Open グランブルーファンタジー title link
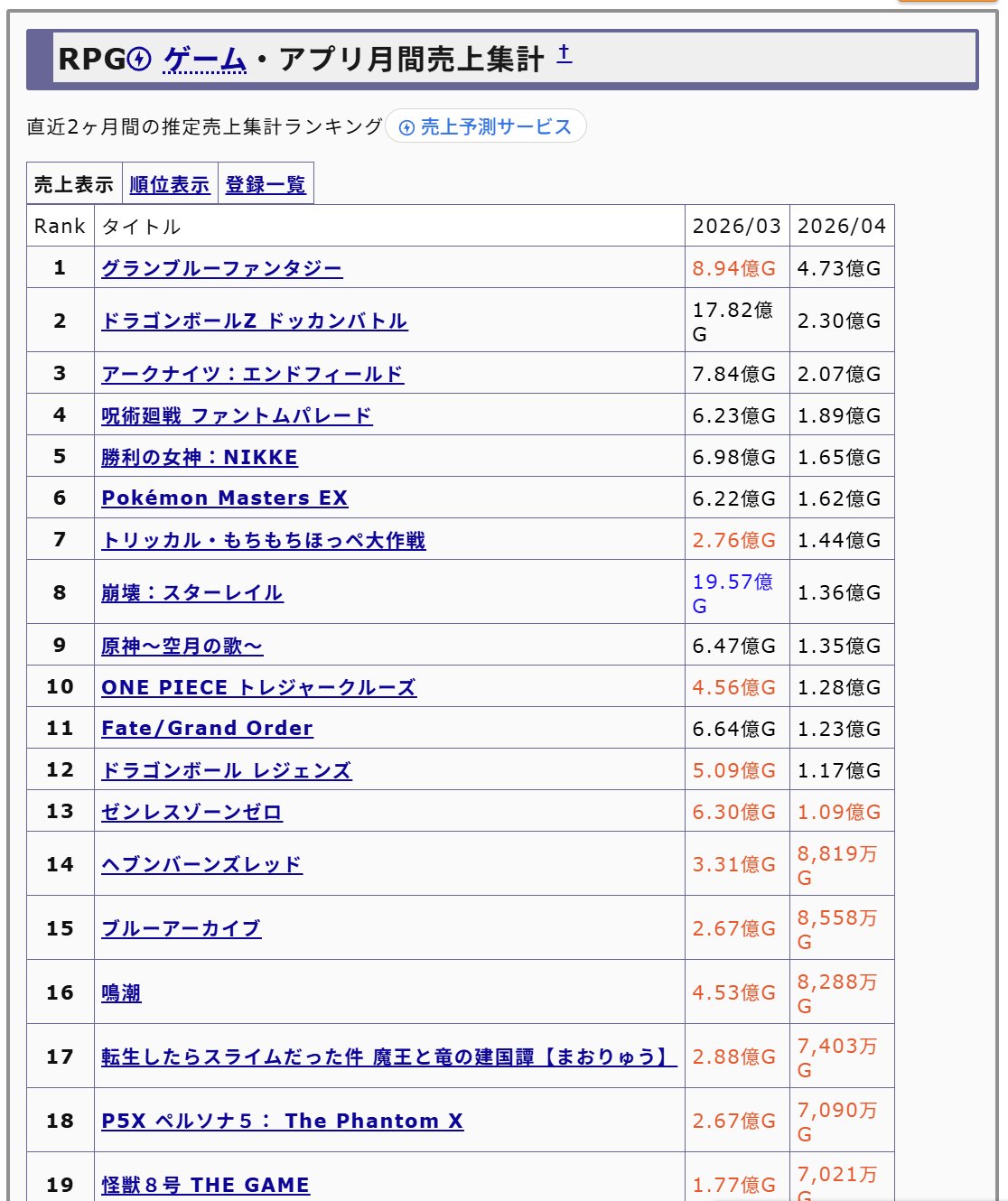 (222, 268)
